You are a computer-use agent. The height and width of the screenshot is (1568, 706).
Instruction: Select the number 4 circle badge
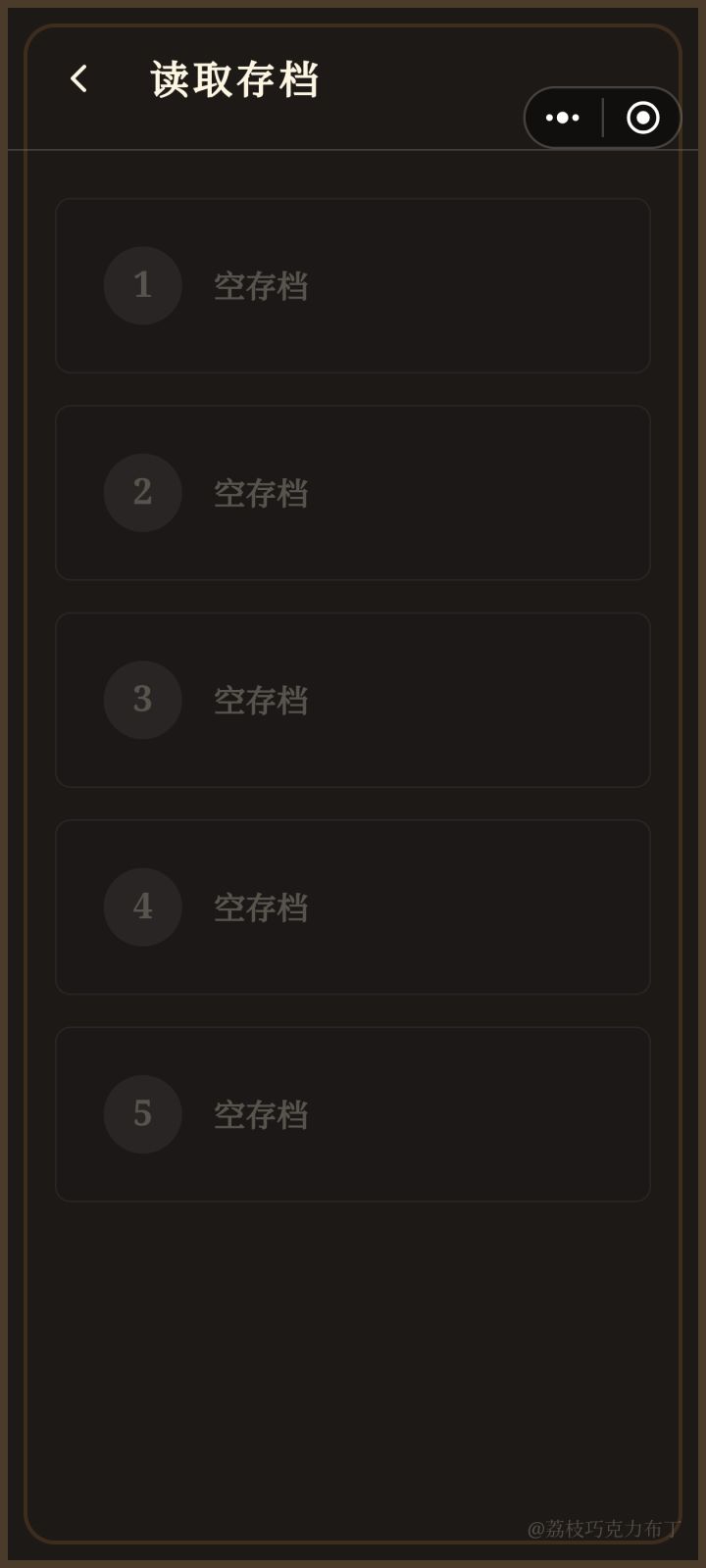click(x=142, y=907)
